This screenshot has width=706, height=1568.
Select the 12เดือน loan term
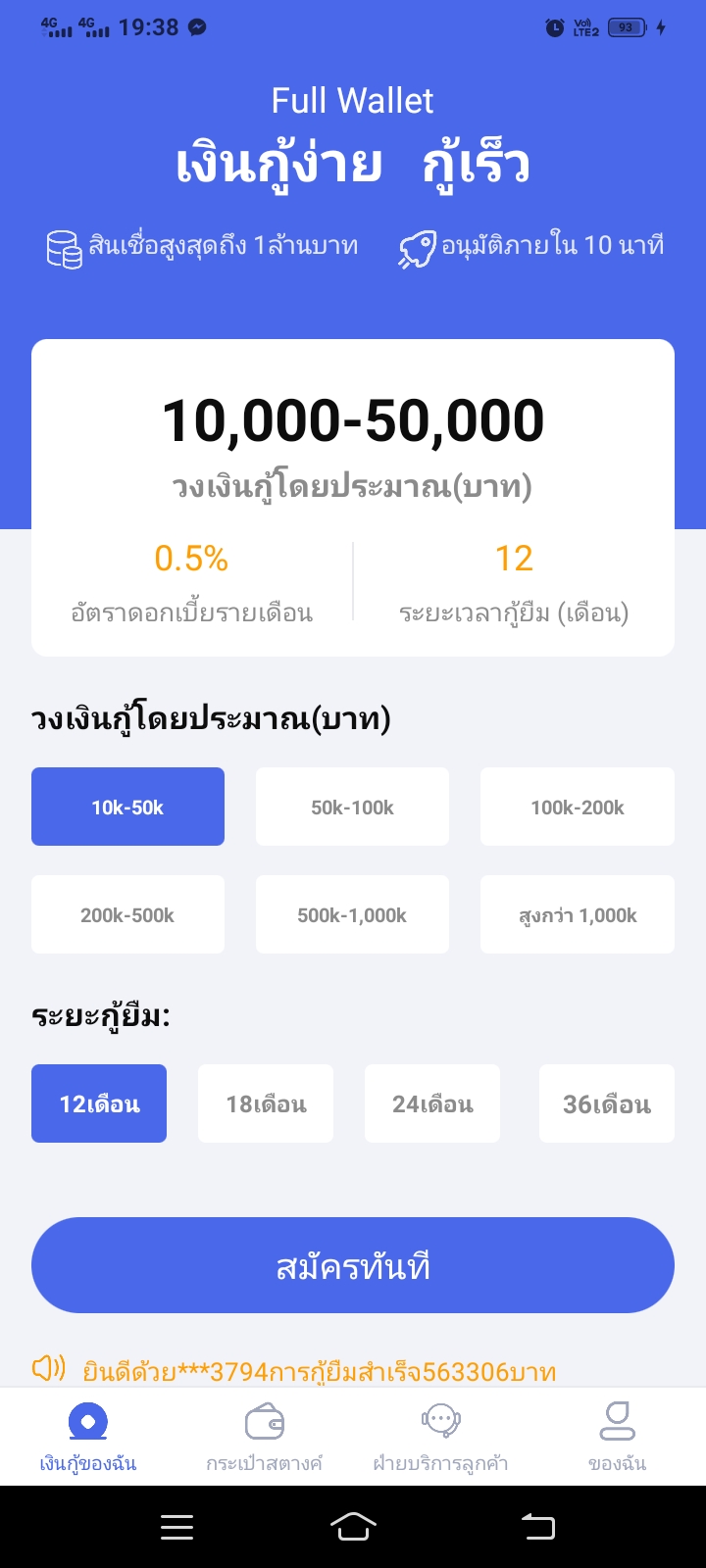tap(99, 1103)
